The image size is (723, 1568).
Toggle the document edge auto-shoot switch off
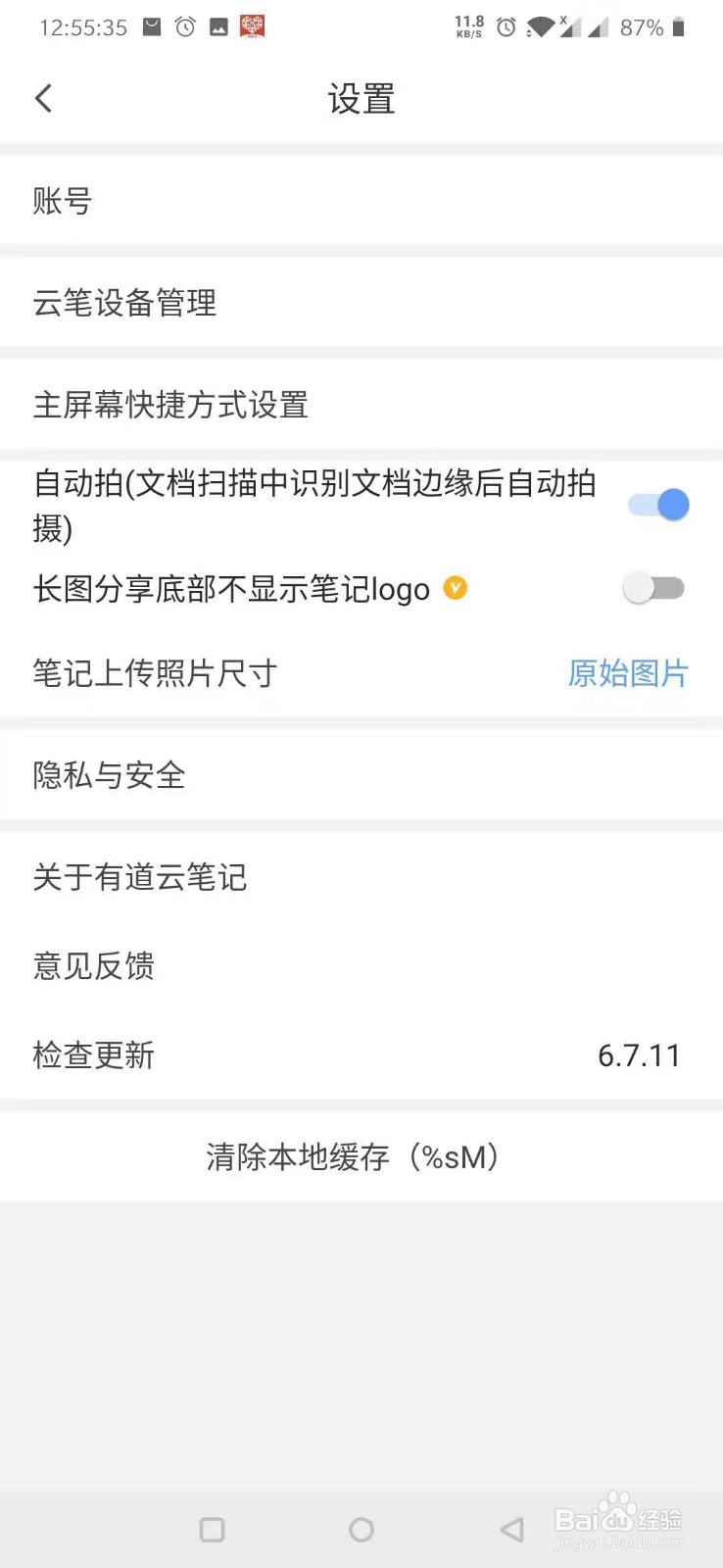click(654, 504)
